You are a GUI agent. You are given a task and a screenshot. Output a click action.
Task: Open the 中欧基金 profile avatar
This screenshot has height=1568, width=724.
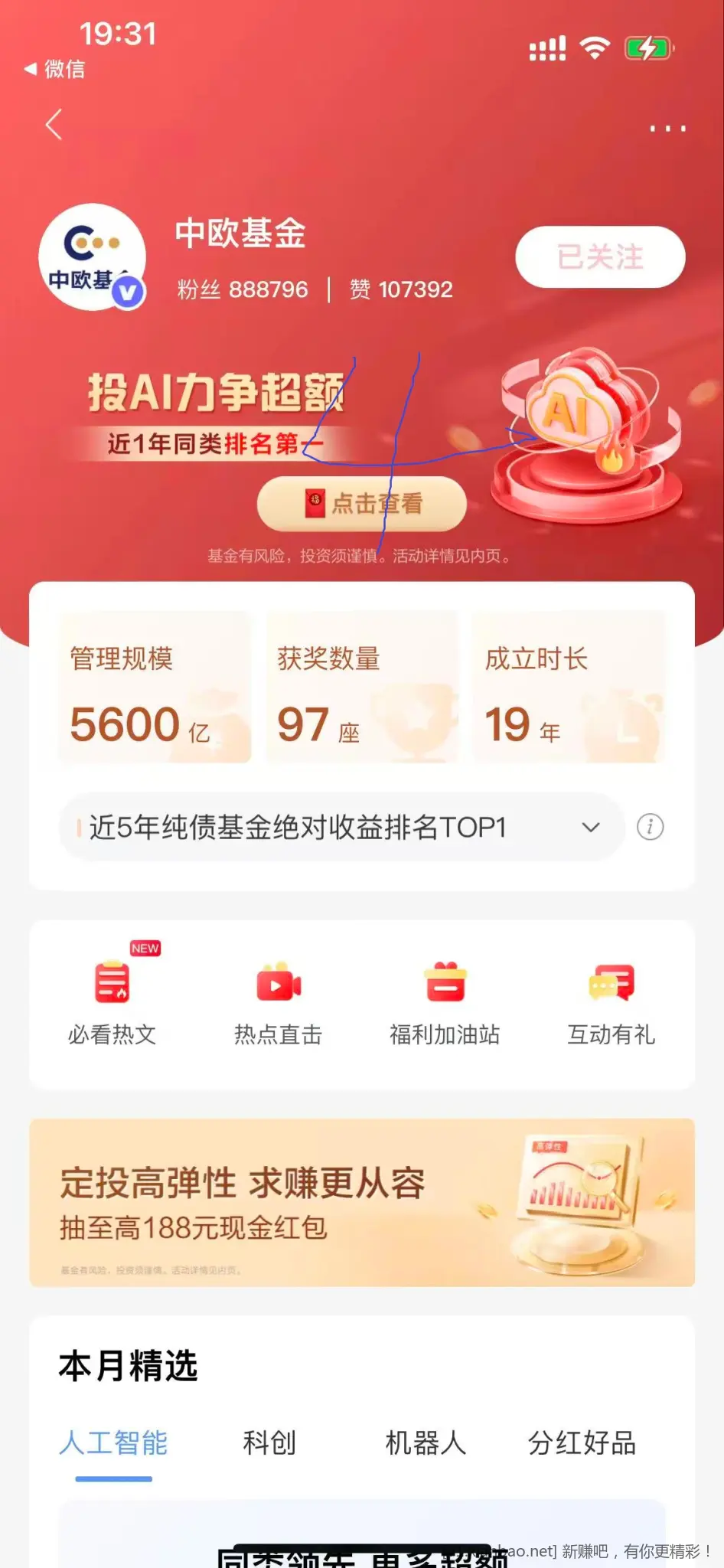pos(93,257)
